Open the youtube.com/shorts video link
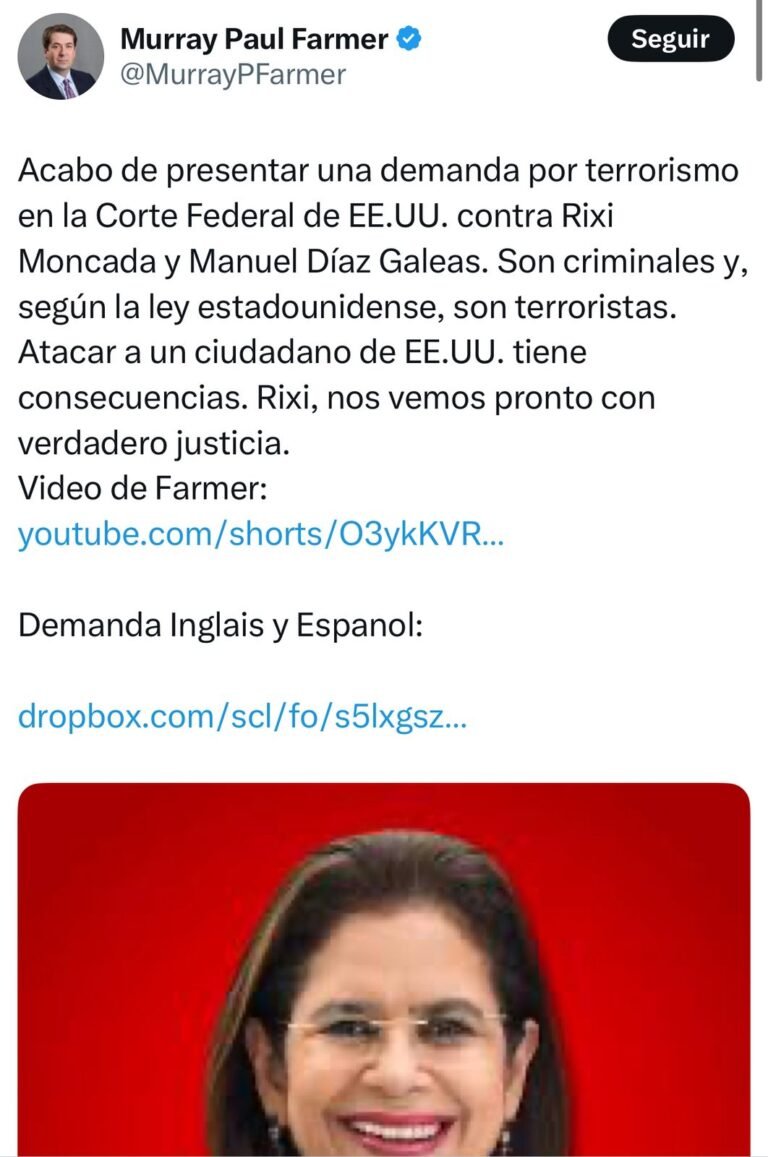Image resolution: width=768 pixels, height=1157 pixels. click(x=261, y=534)
